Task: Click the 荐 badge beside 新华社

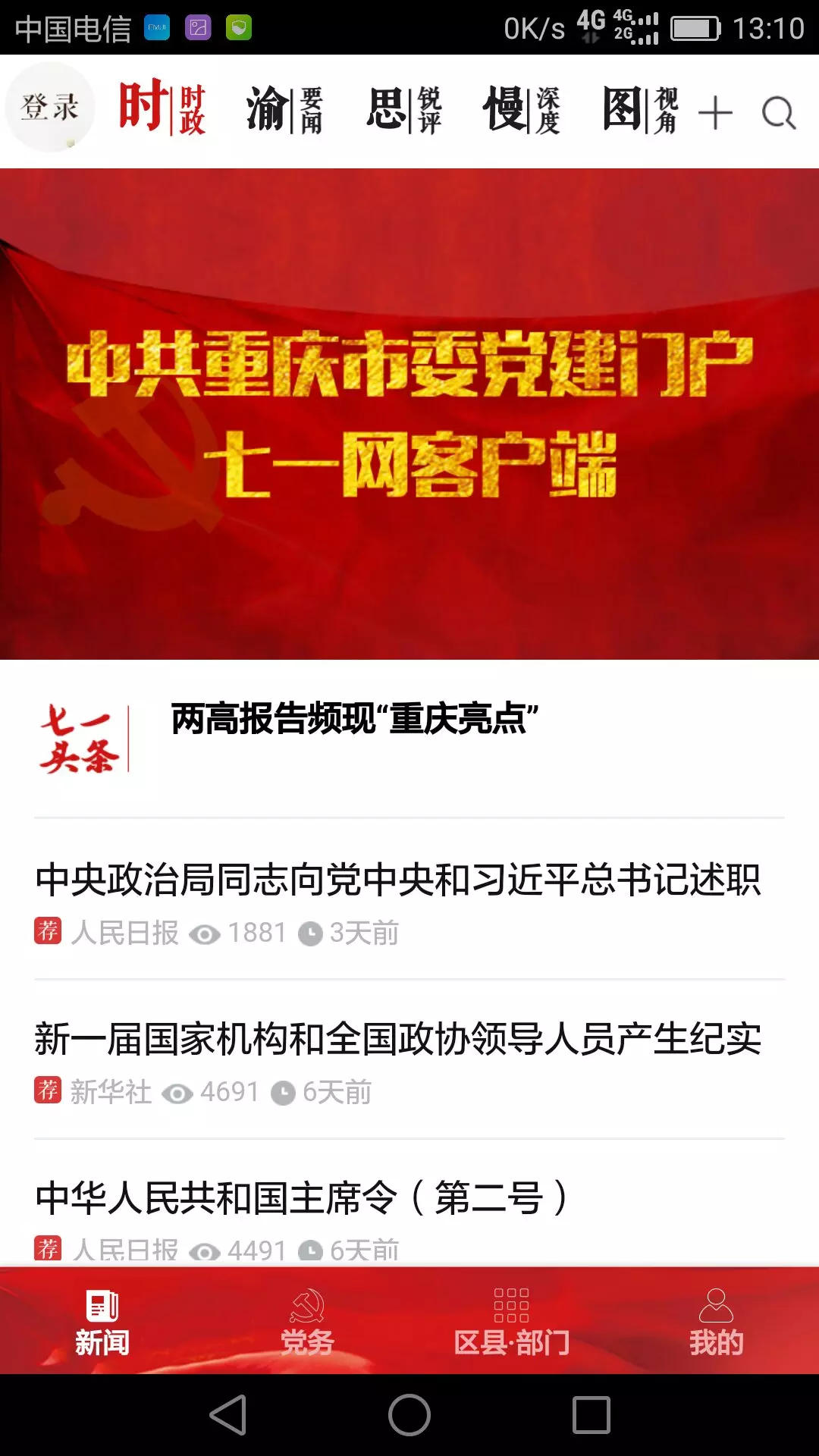Action: point(47,1090)
